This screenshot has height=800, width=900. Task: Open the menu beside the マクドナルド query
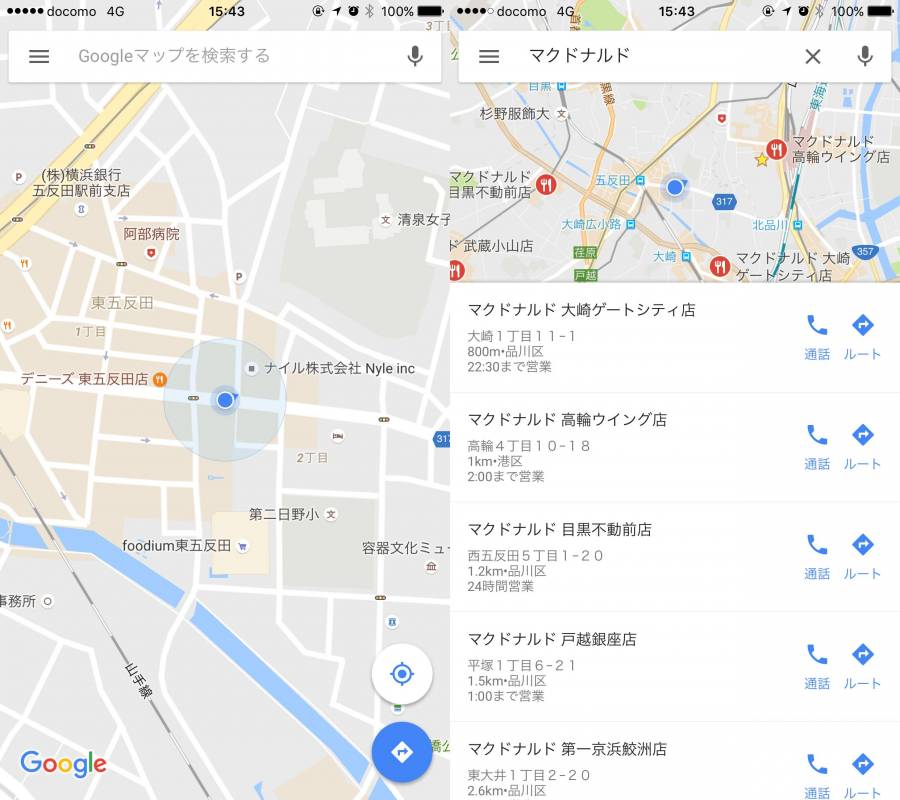click(489, 57)
